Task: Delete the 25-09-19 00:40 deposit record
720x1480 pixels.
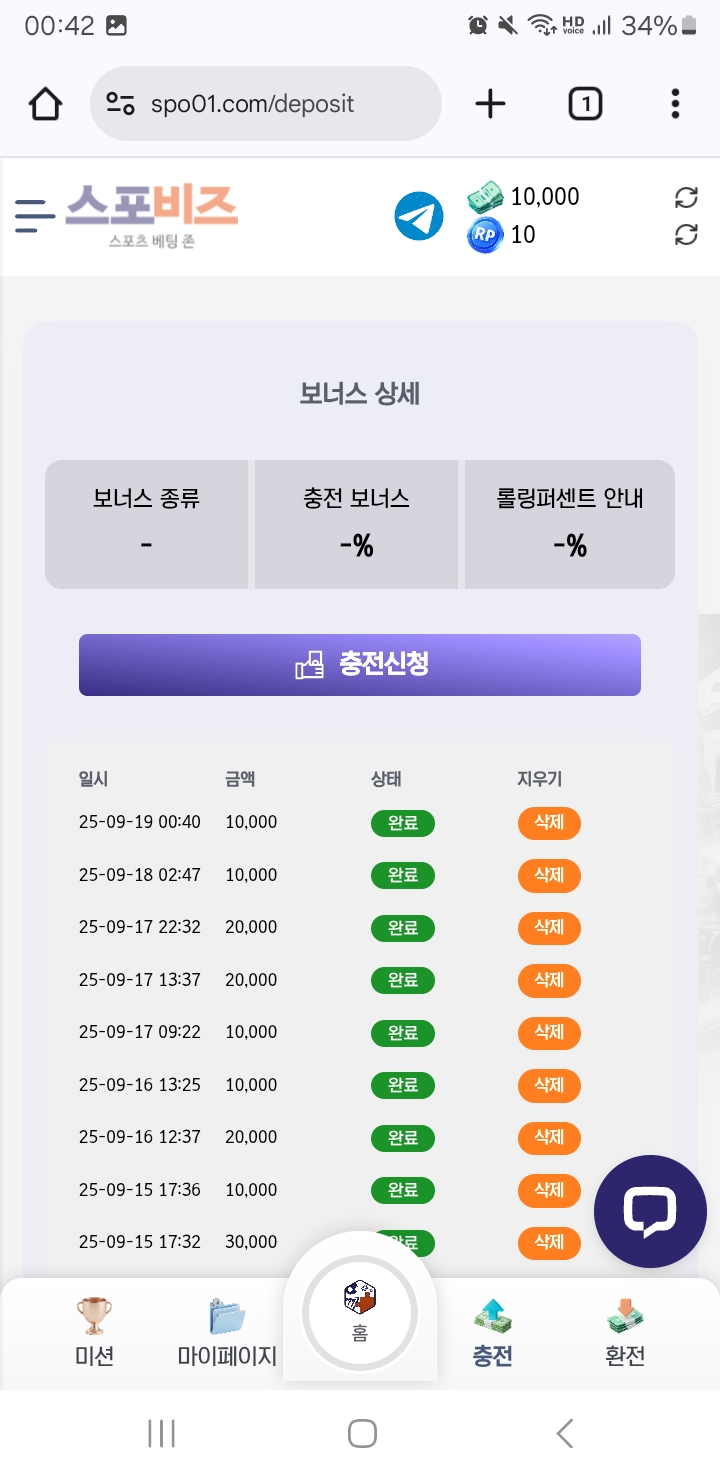Action: [549, 823]
